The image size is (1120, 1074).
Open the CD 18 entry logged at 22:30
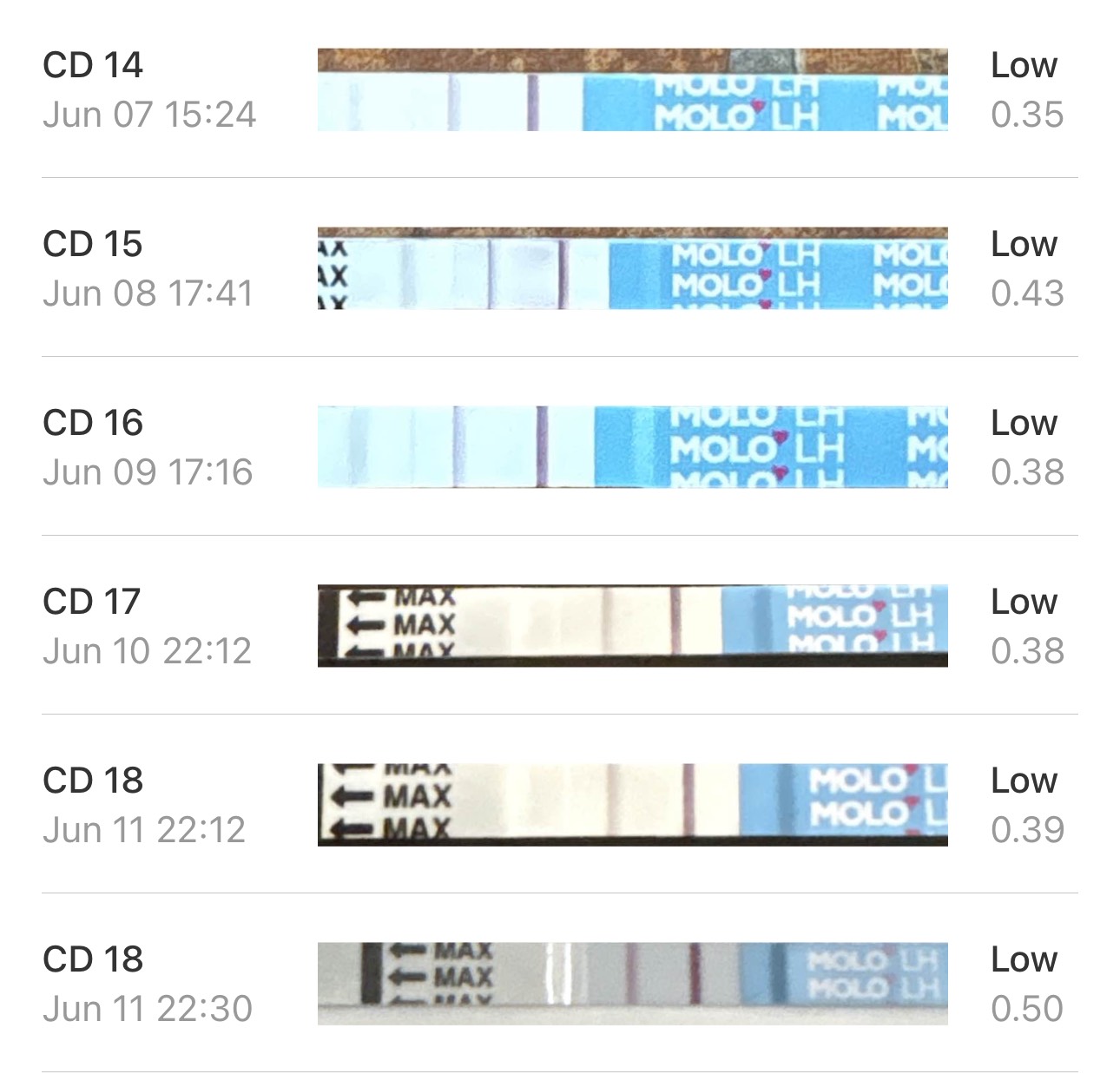[x=560, y=984]
